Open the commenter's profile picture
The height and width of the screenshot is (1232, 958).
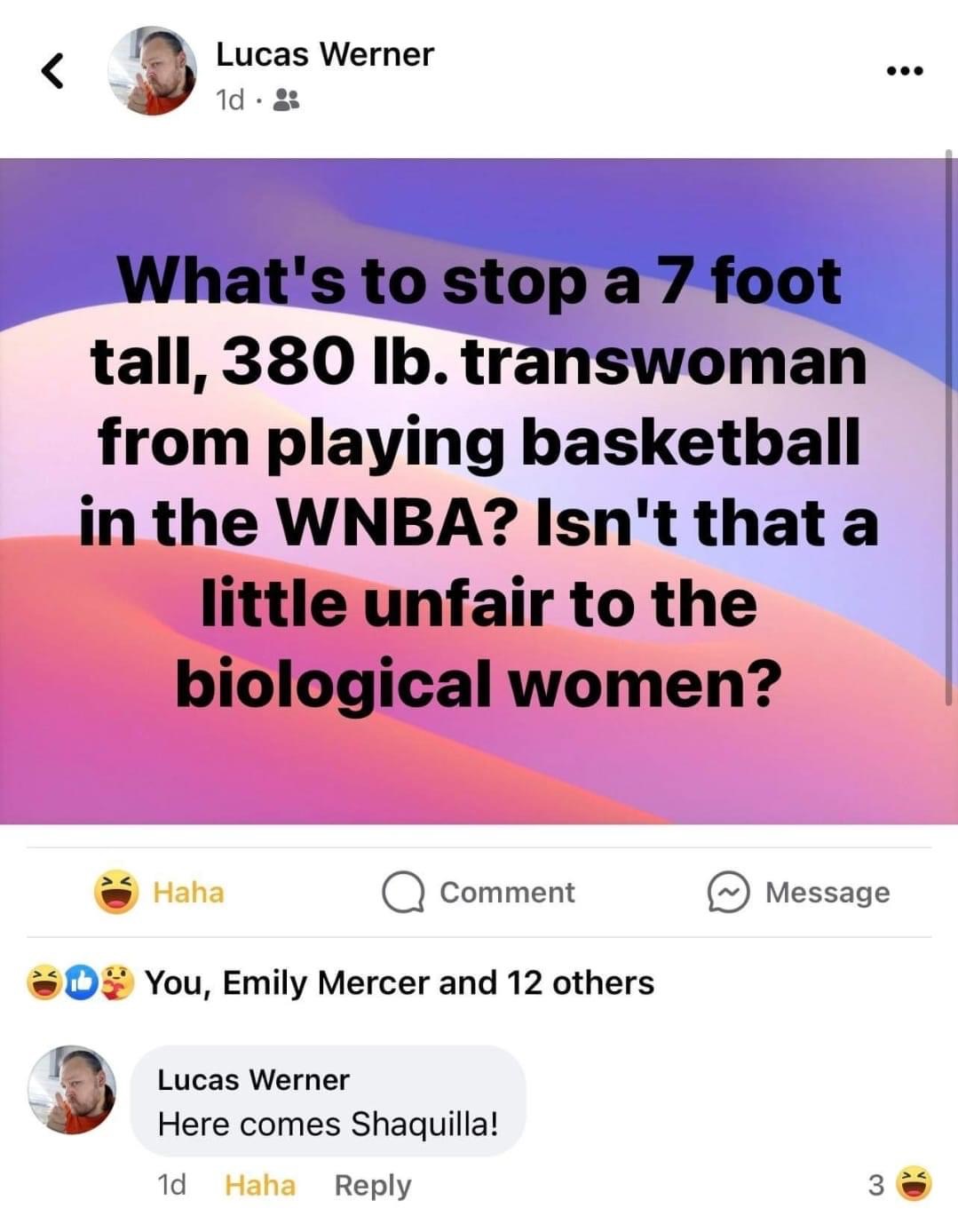pos(72,1090)
